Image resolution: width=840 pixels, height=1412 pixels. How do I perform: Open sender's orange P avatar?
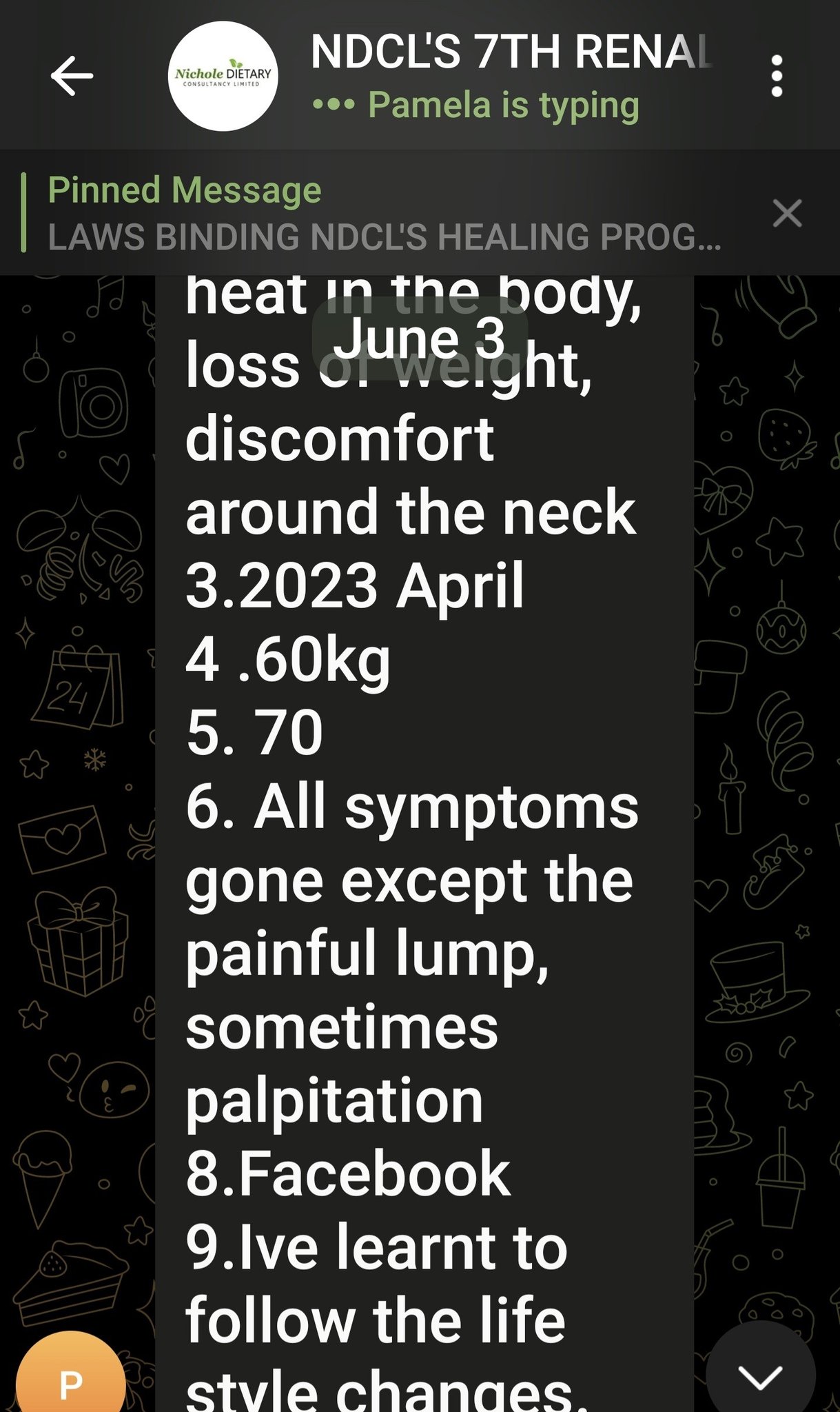point(70,1379)
